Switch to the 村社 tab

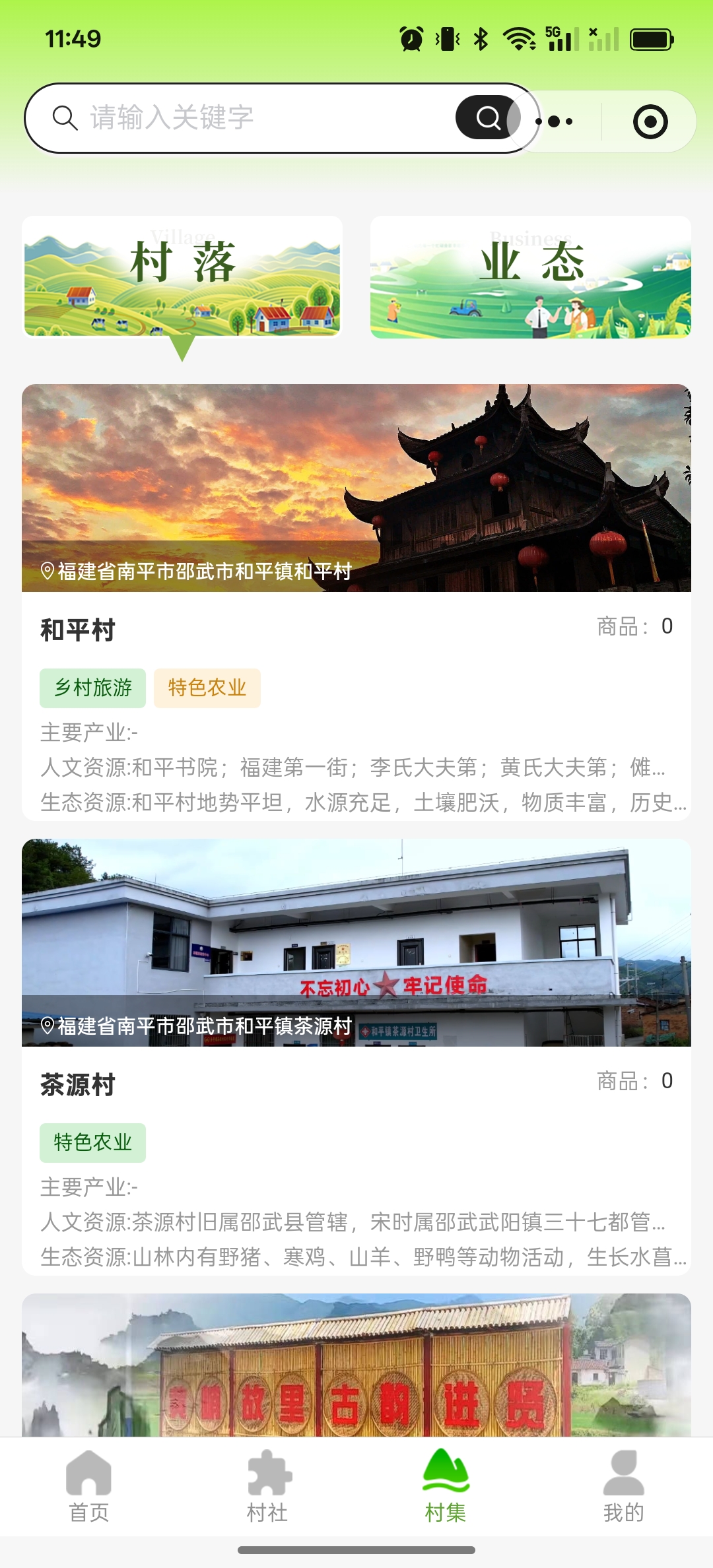pos(267,1486)
